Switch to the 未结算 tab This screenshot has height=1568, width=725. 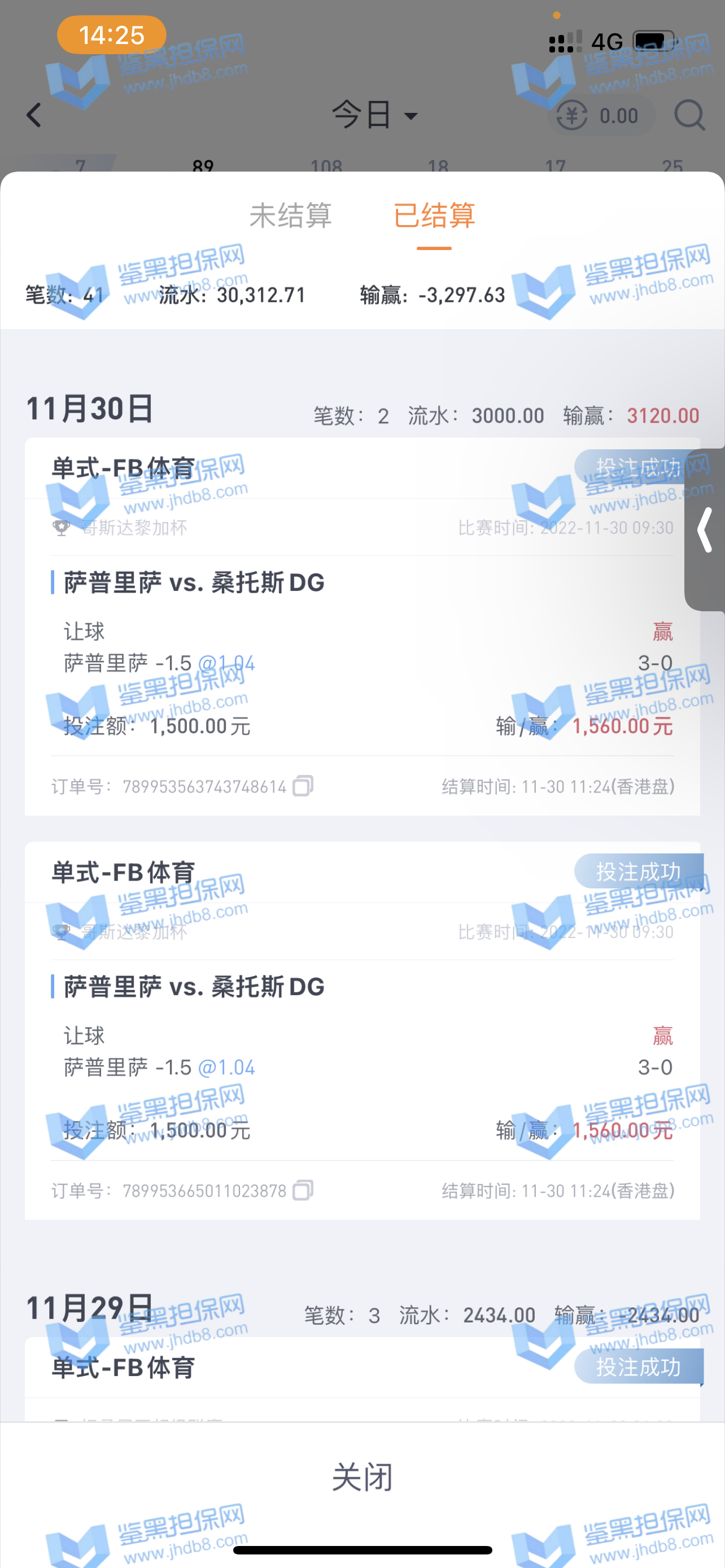pyautogui.click(x=290, y=216)
